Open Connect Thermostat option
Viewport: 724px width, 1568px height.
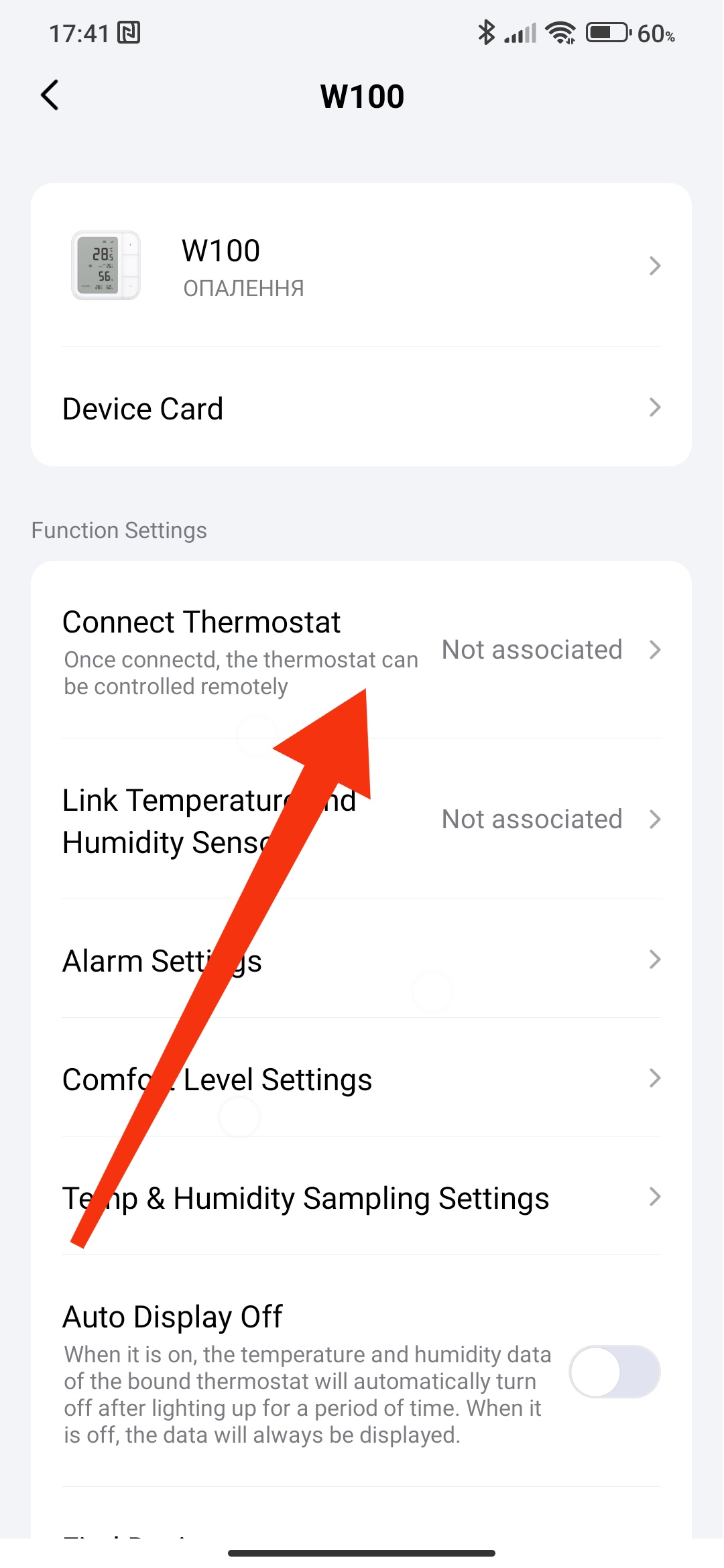tap(361, 649)
